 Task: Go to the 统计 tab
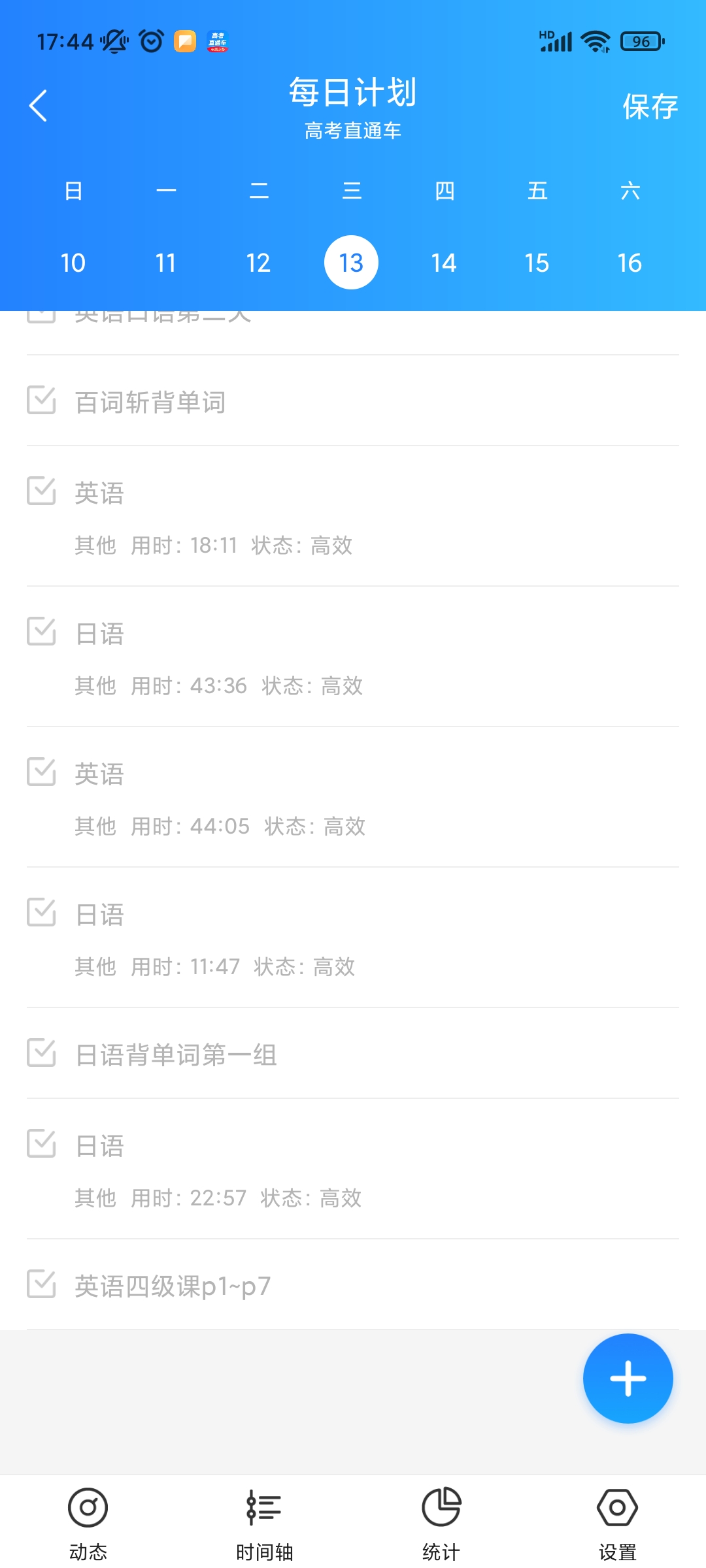[x=441, y=1524]
